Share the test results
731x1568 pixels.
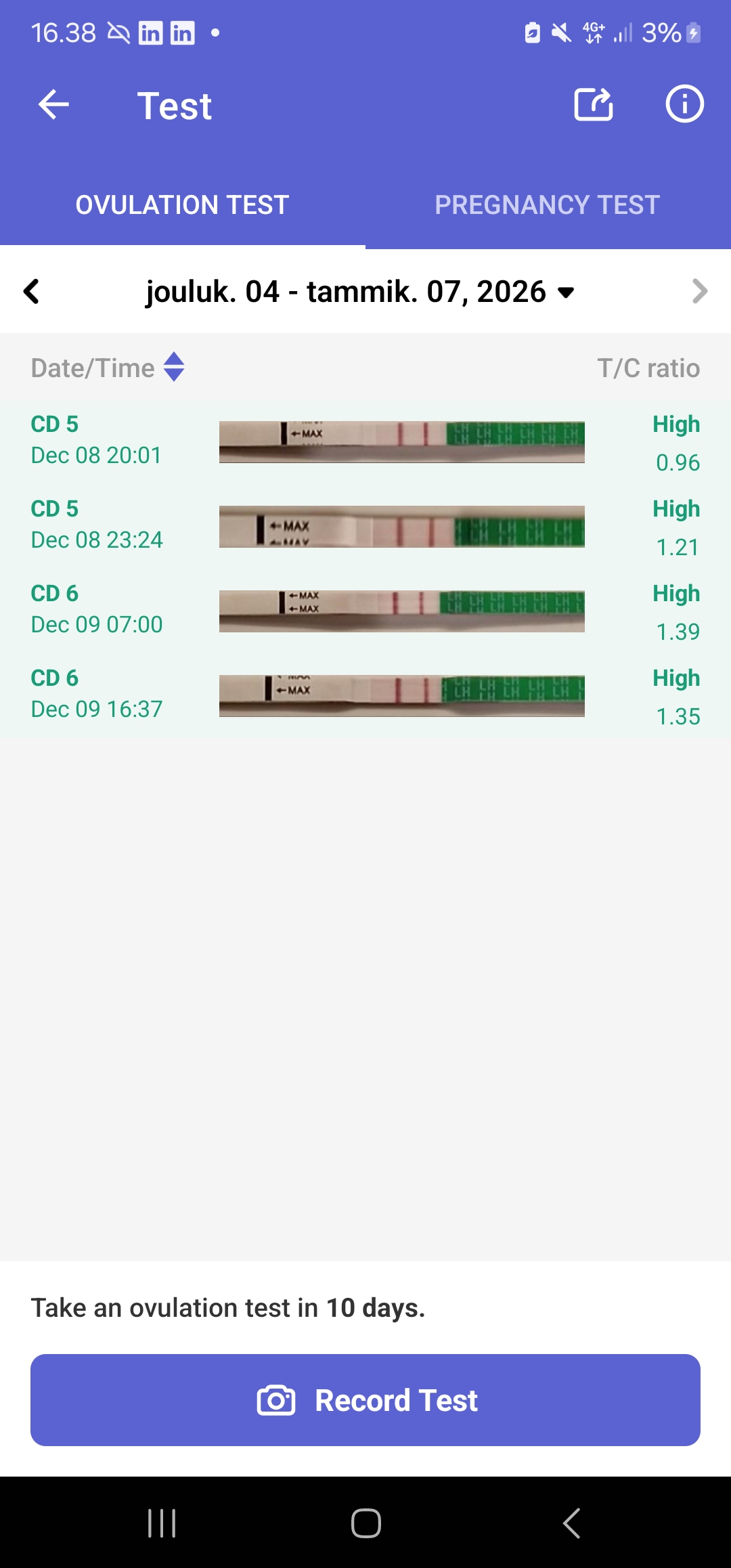[594, 105]
